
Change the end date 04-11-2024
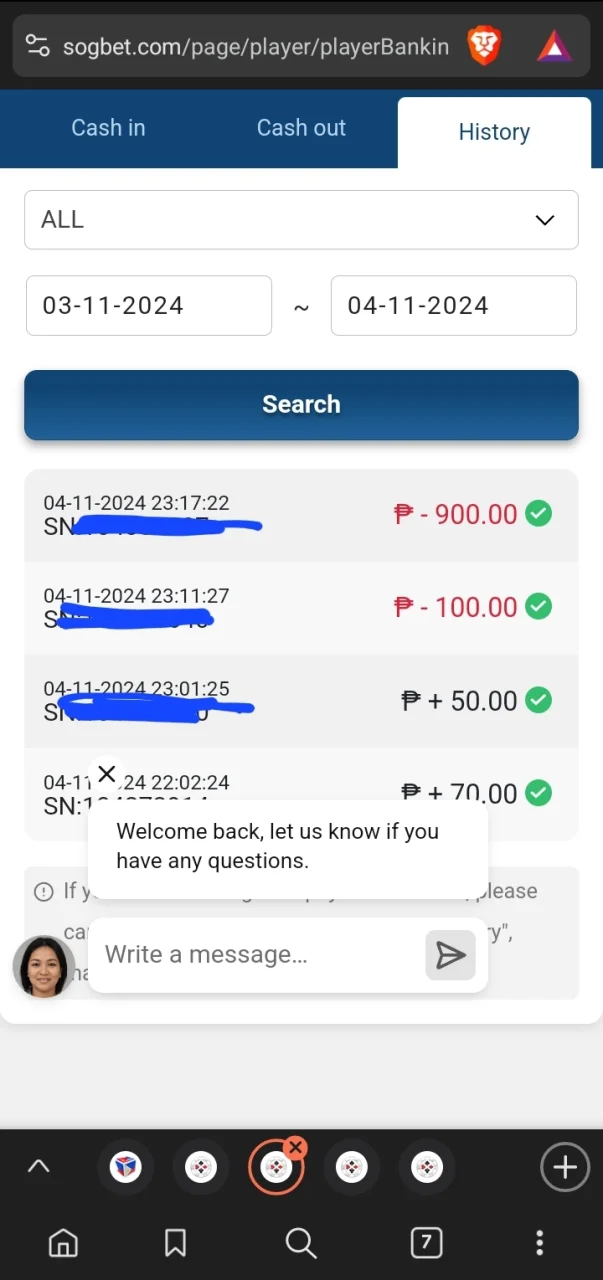click(453, 305)
